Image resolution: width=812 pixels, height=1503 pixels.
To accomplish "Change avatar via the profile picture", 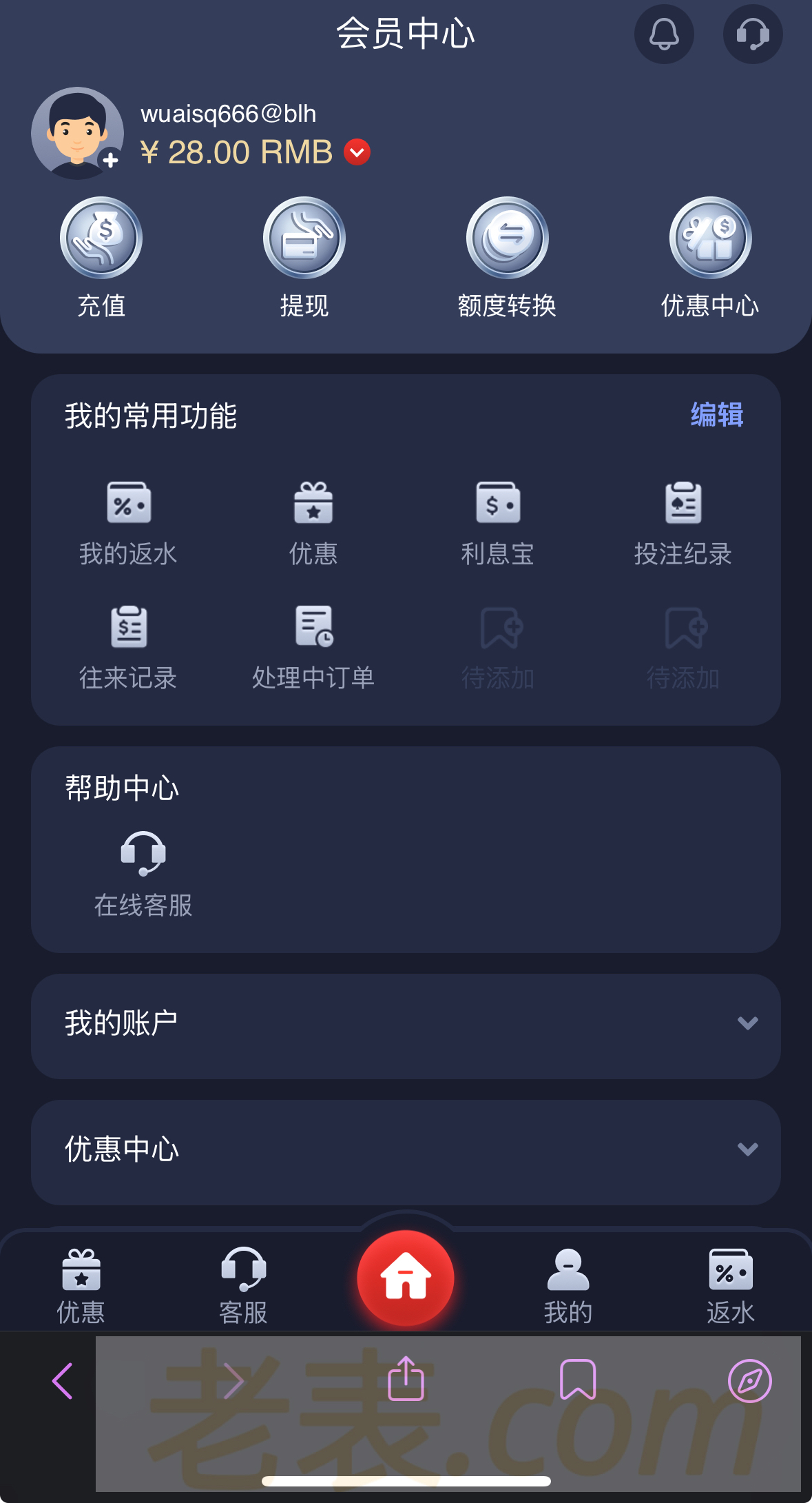I will pyautogui.click(x=77, y=133).
